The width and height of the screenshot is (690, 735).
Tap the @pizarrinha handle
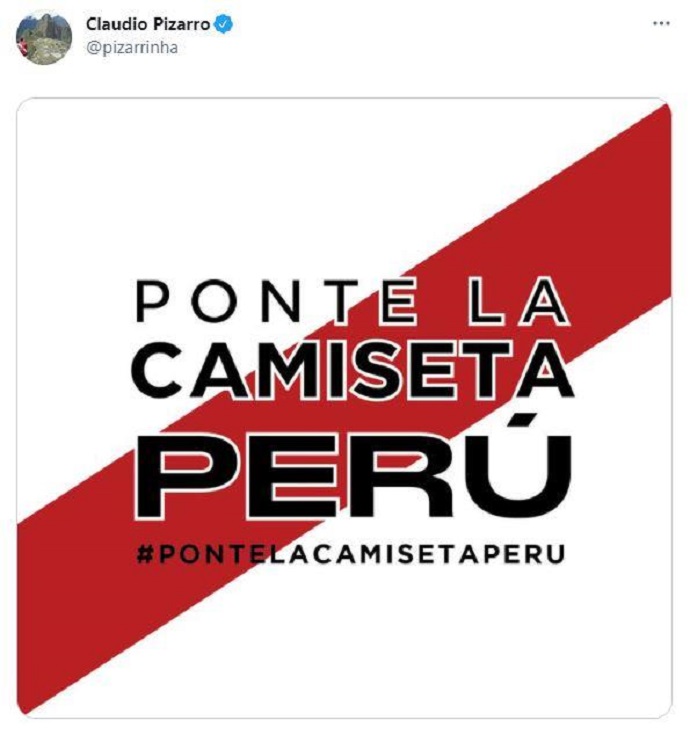131,46
